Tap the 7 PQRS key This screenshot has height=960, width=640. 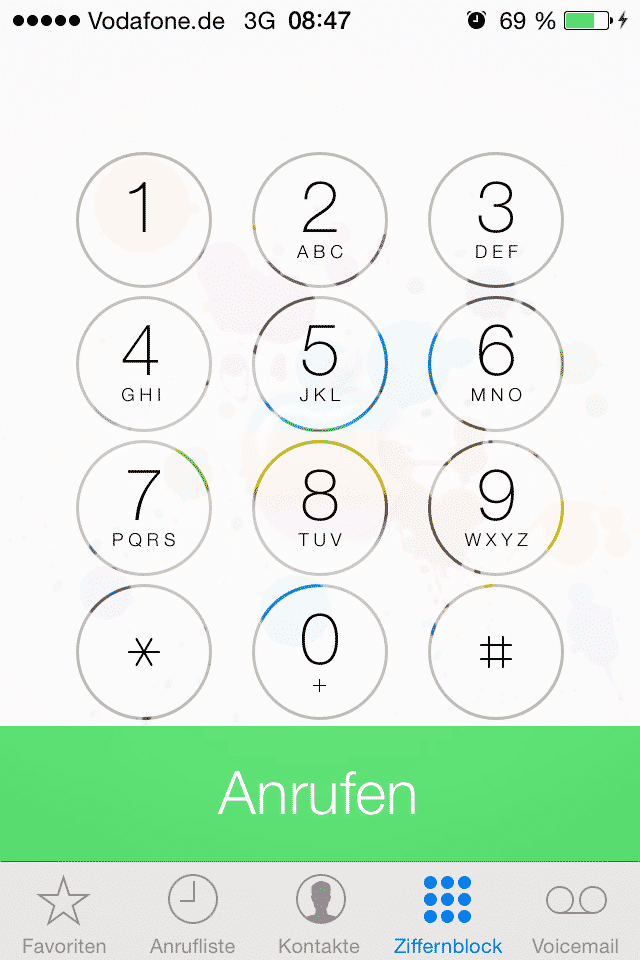[x=144, y=508]
